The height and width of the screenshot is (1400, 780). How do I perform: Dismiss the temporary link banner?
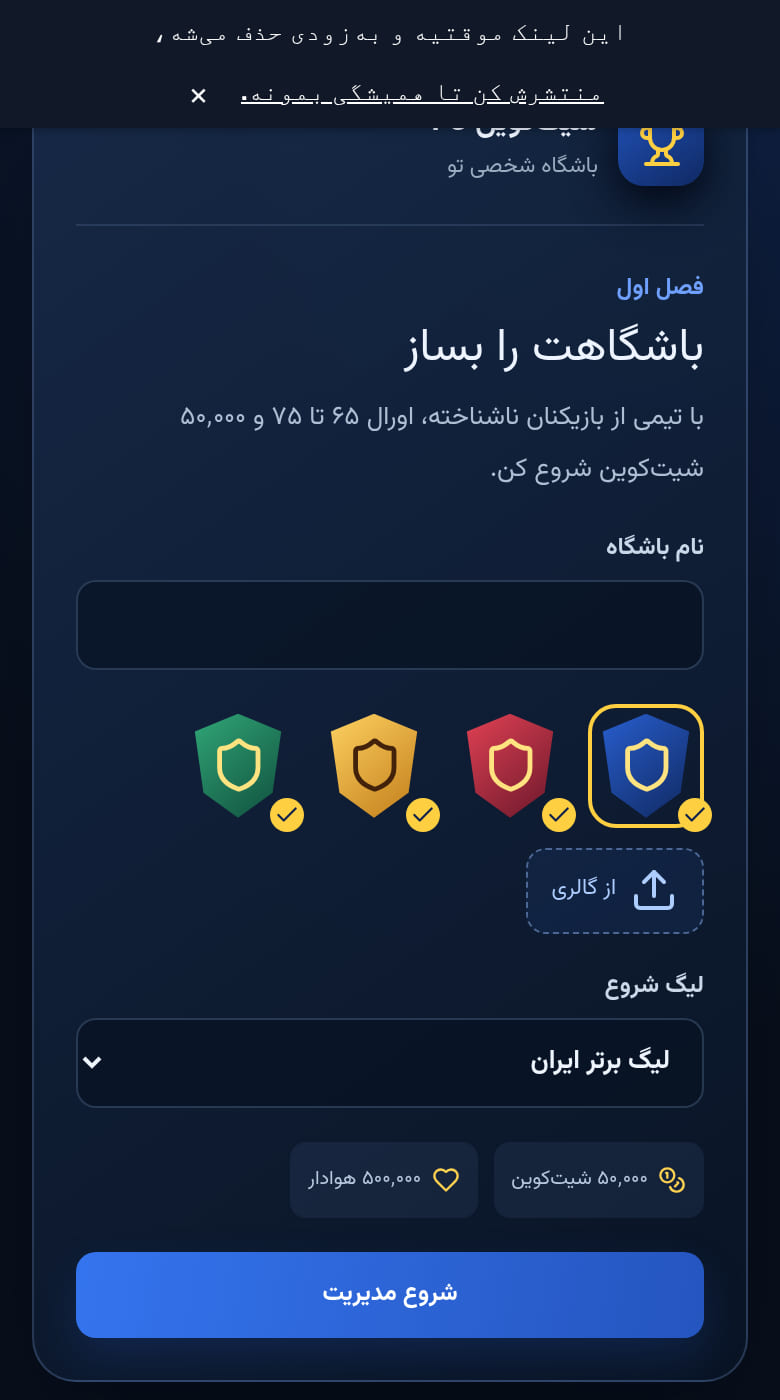click(x=198, y=95)
